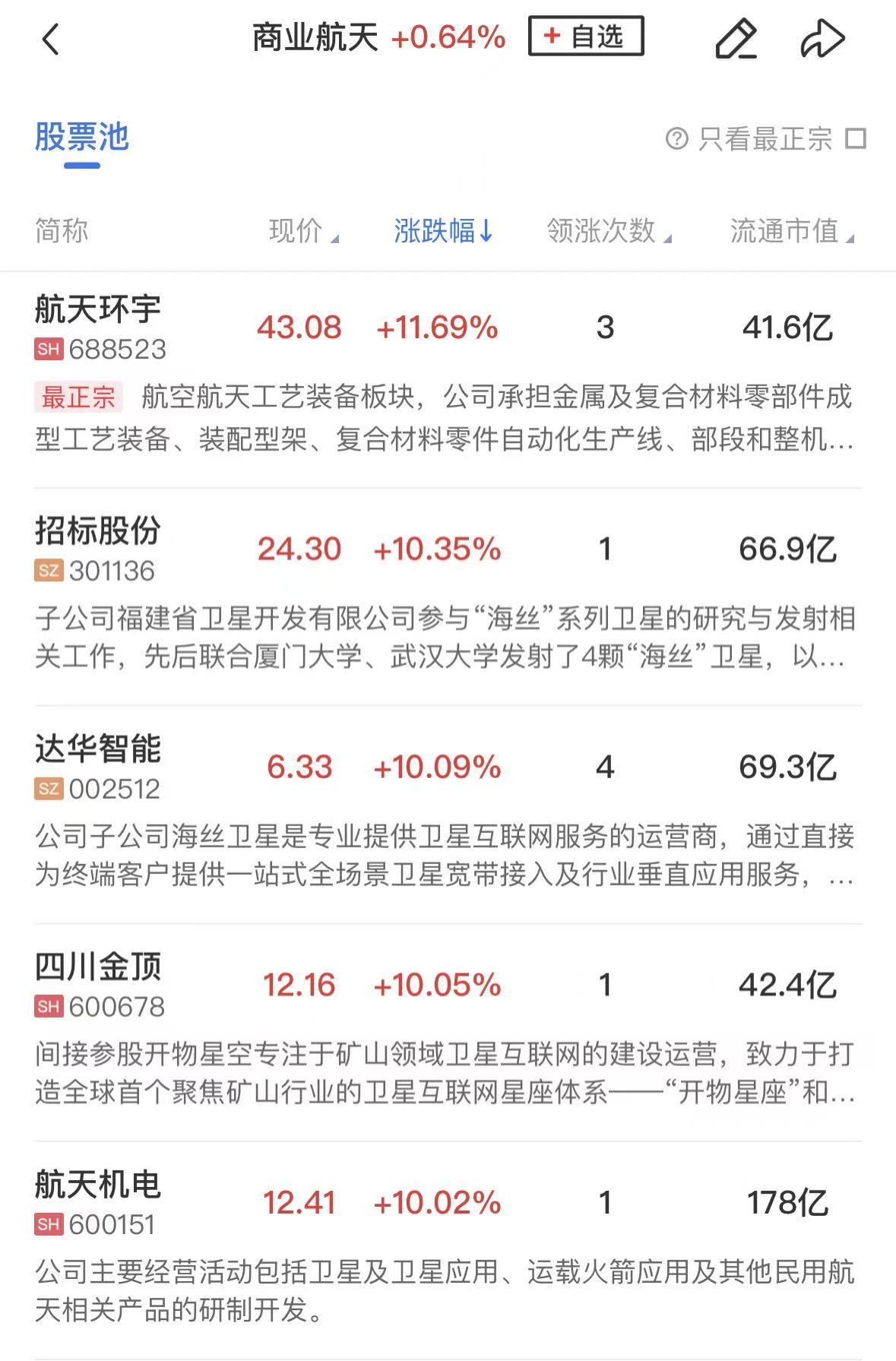The width and height of the screenshot is (896, 1361).
Task: Open 航天环宇 stock details
Action: tap(98, 310)
